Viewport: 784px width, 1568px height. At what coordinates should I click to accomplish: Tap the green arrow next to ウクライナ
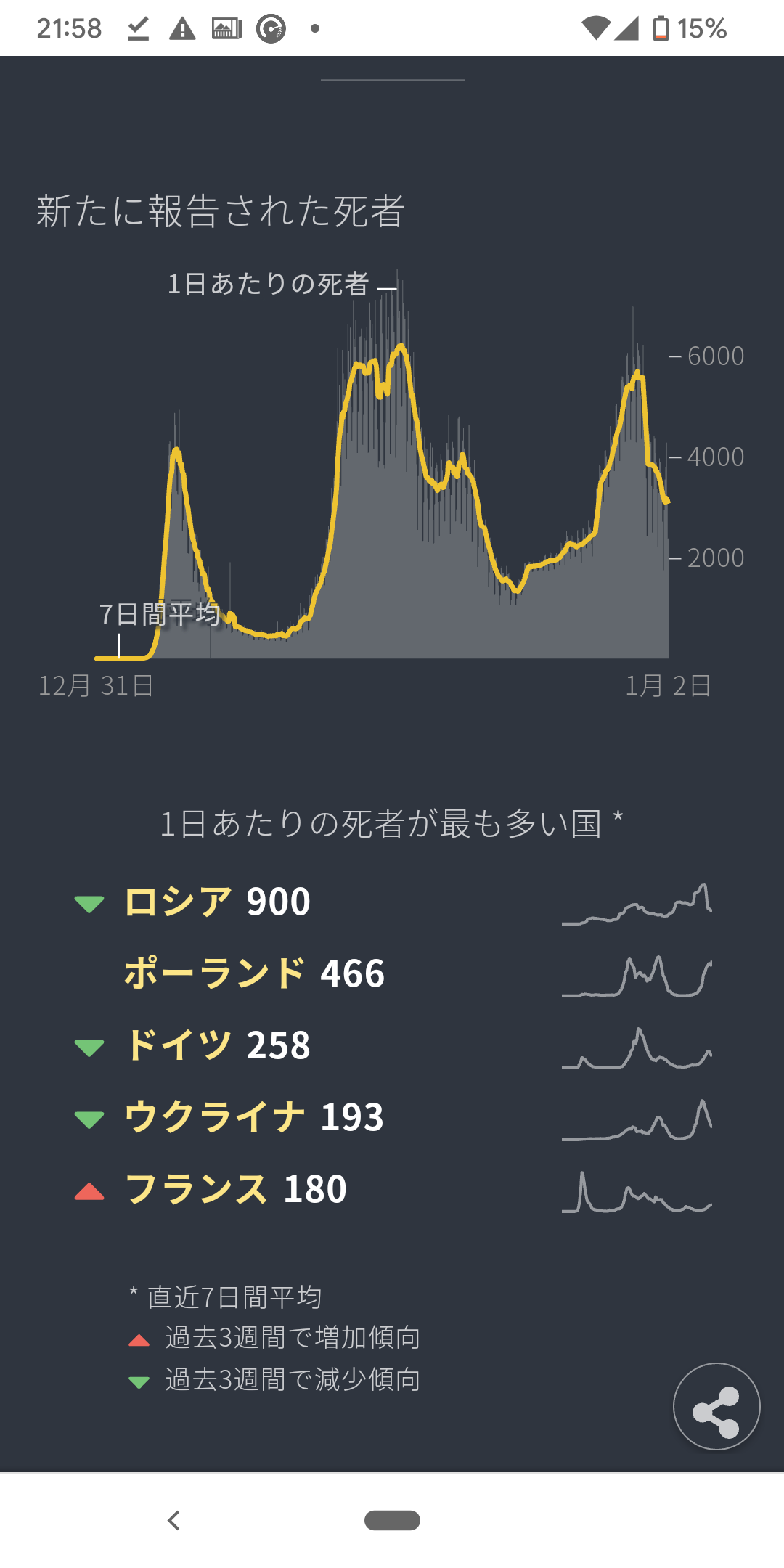[89, 1118]
